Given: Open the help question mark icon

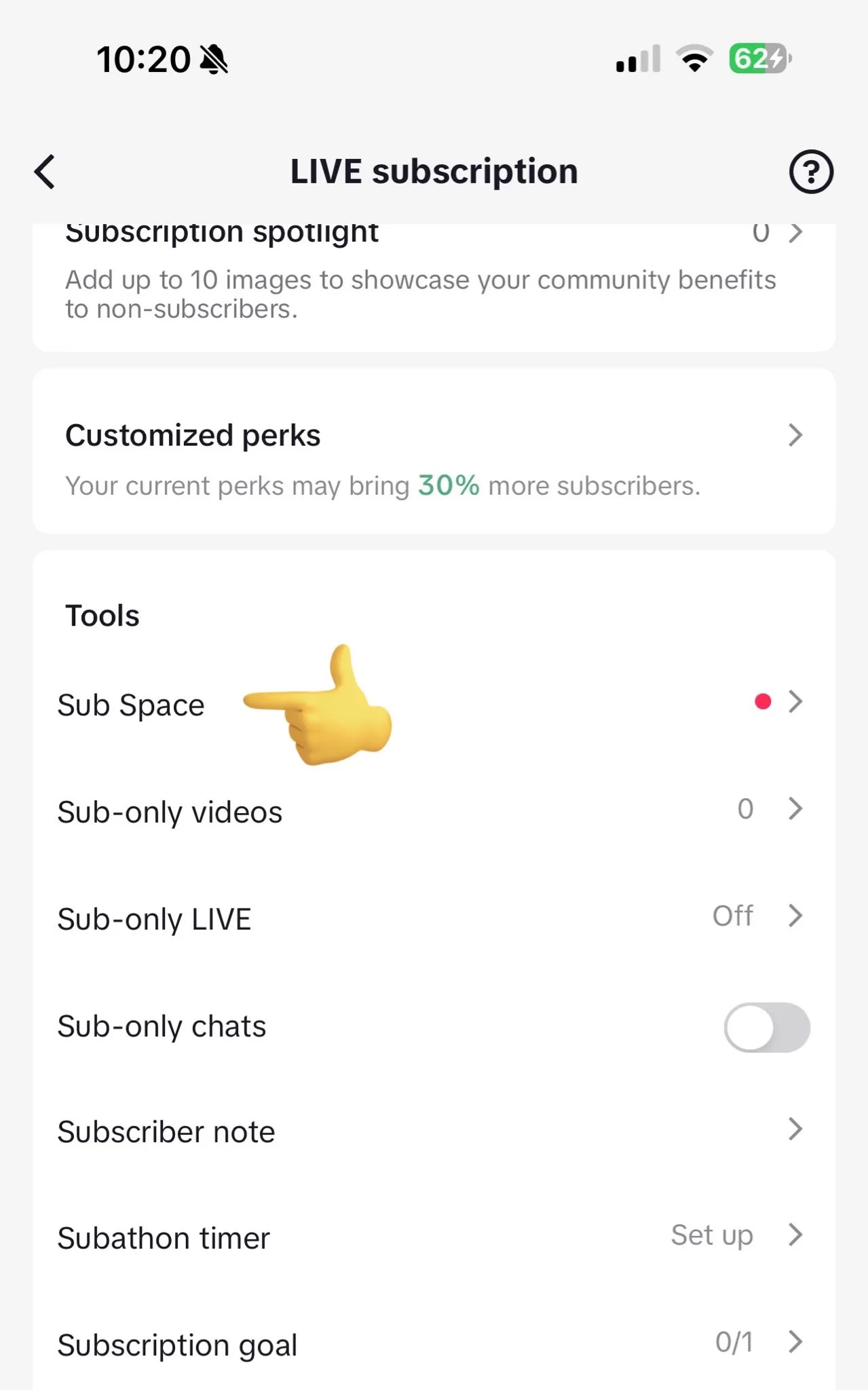Looking at the screenshot, I should tap(810, 172).
